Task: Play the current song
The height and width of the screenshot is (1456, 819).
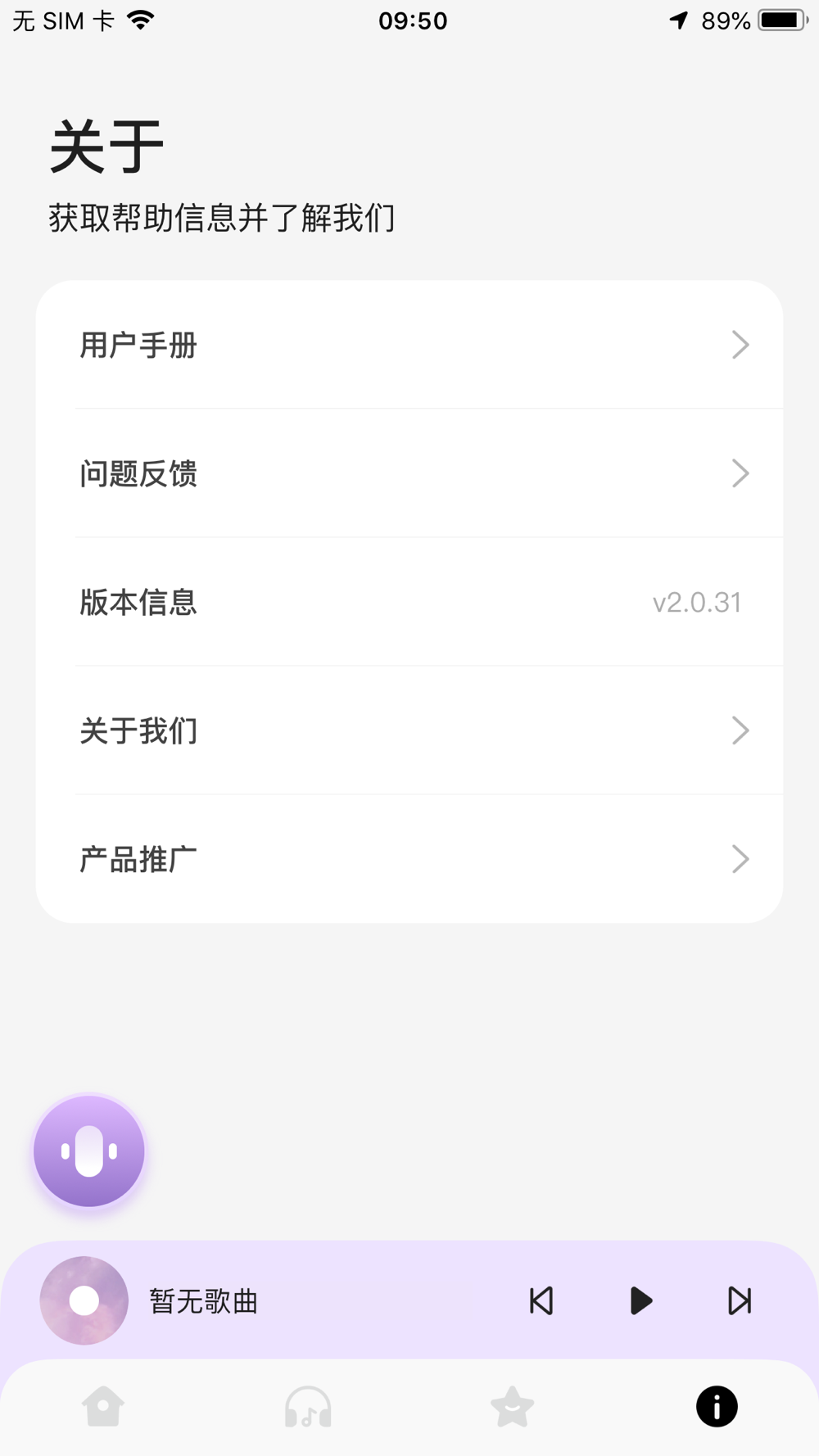Action: (640, 1300)
